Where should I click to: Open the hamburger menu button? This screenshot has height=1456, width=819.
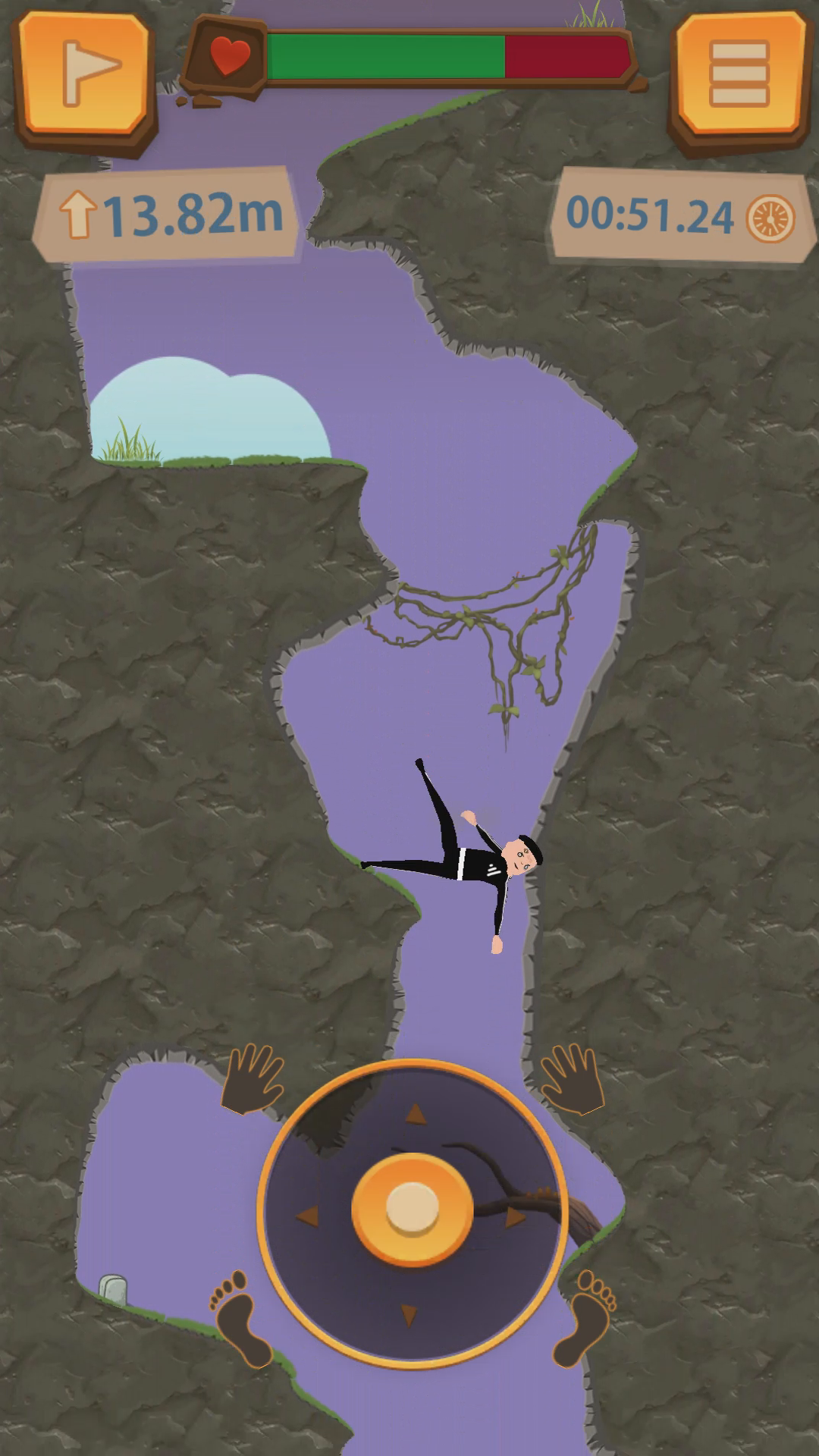(740, 78)
